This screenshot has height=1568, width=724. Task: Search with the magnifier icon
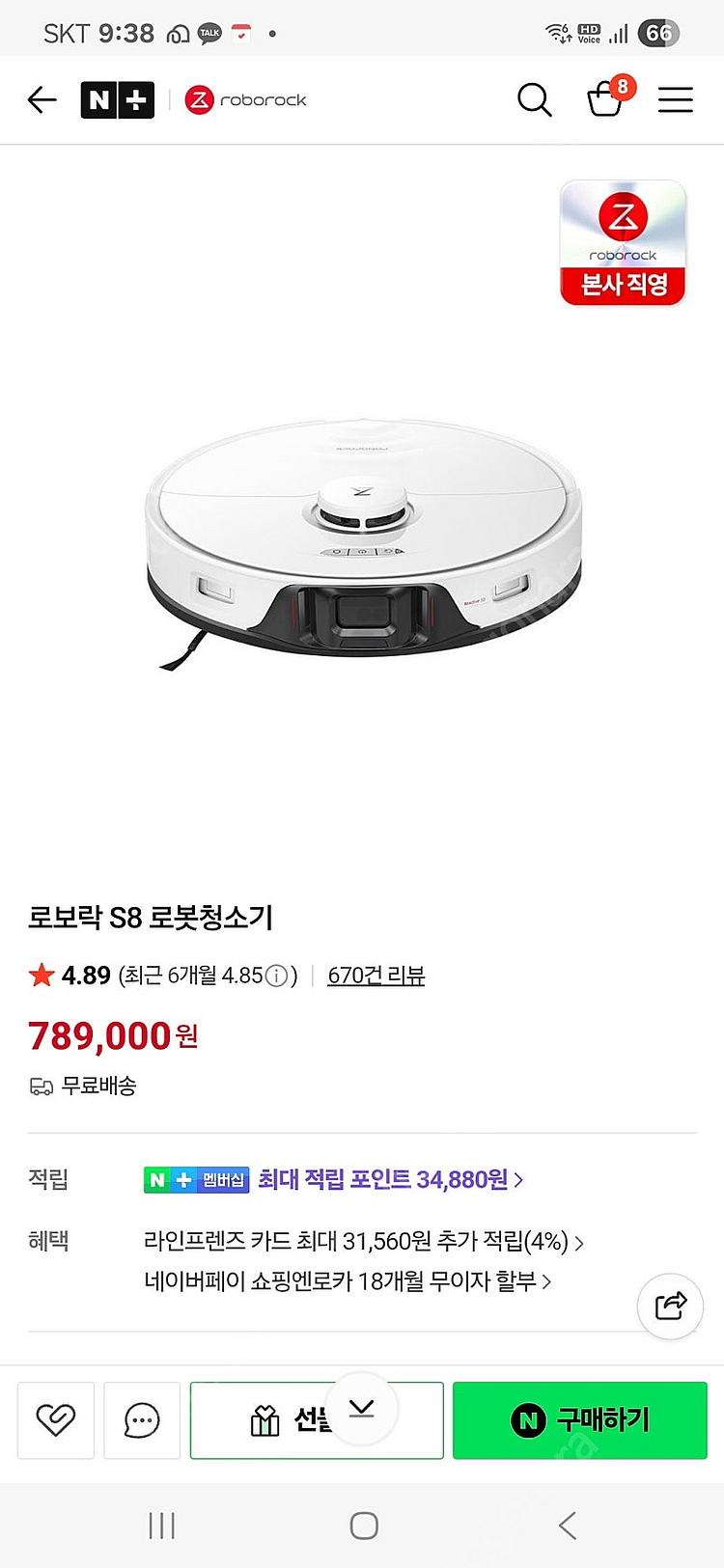[x=534, y=99]
